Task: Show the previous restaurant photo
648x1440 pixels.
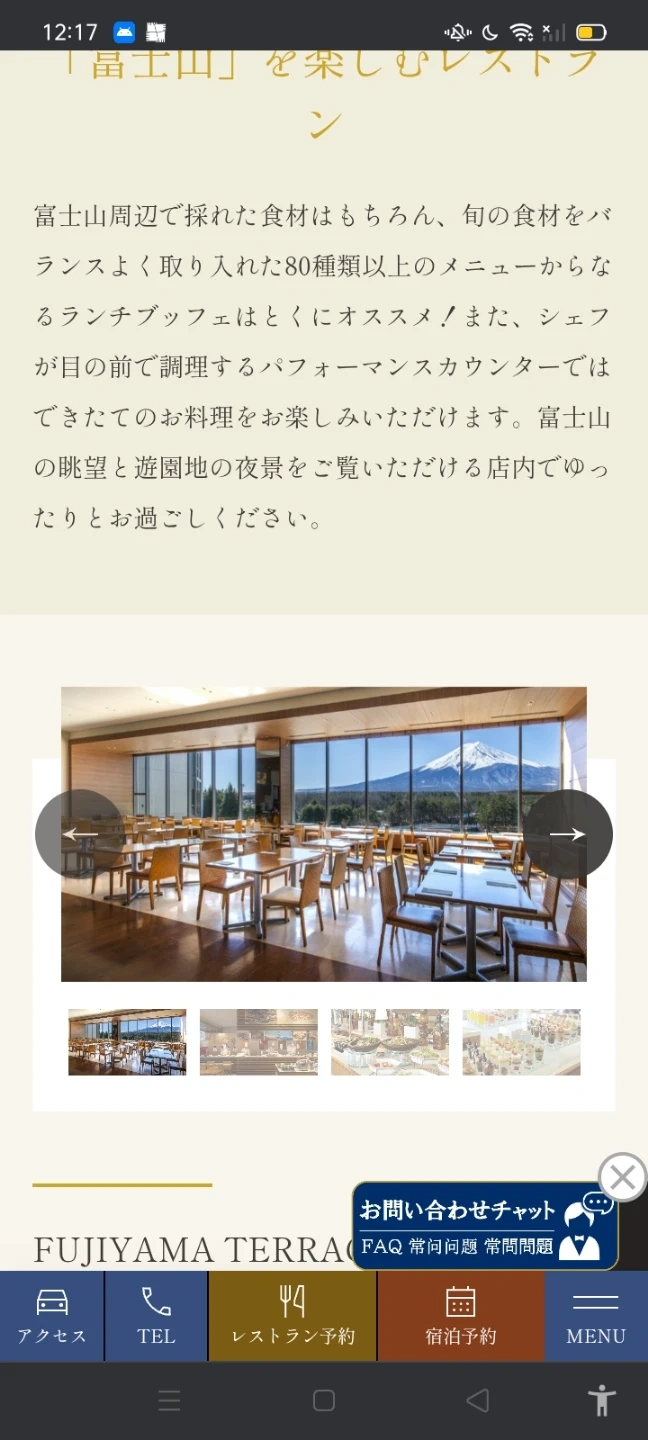Action: pyautogui.click(x=79, y=834)
